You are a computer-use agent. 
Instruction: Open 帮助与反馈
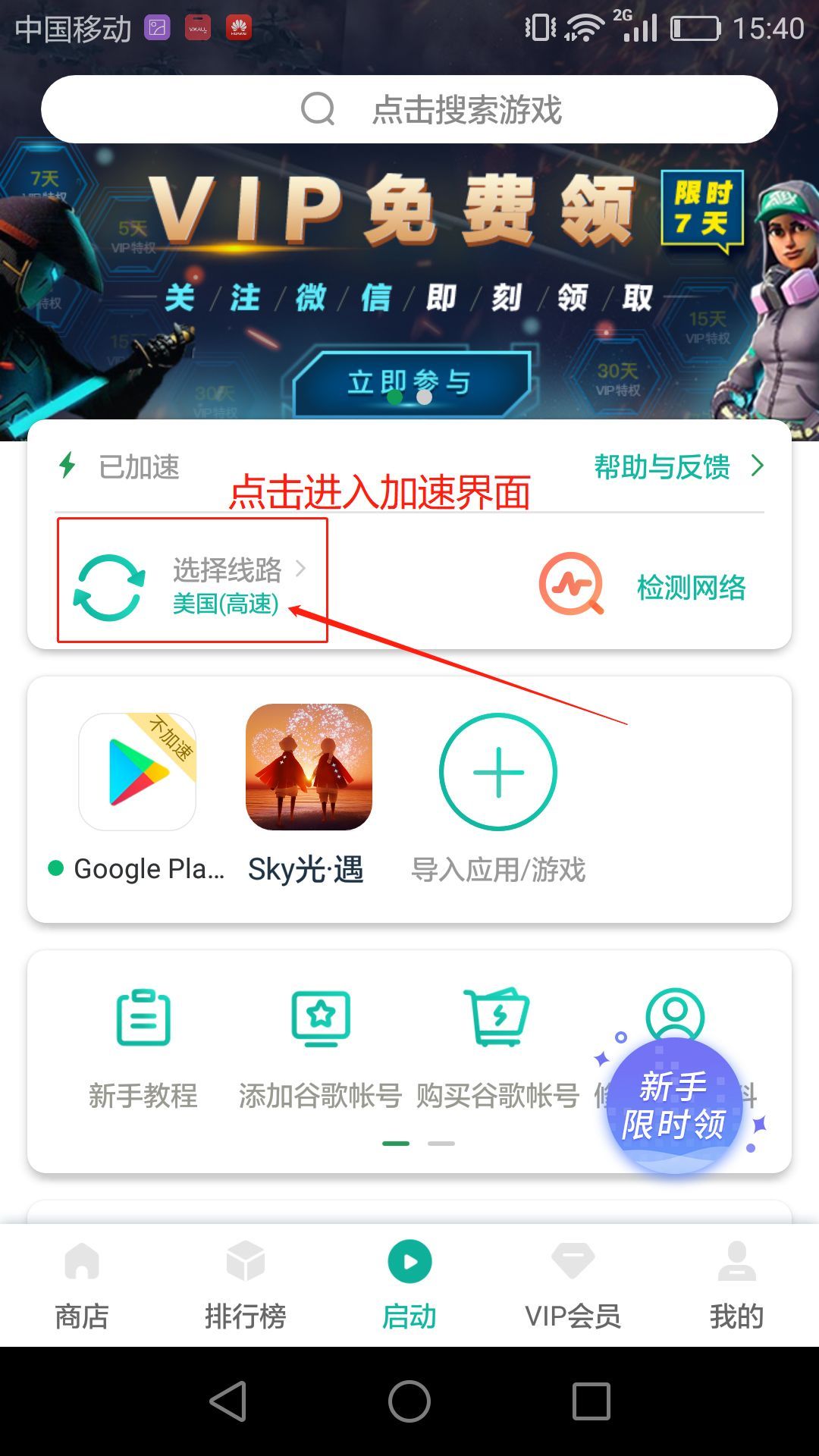click(677, 466)
